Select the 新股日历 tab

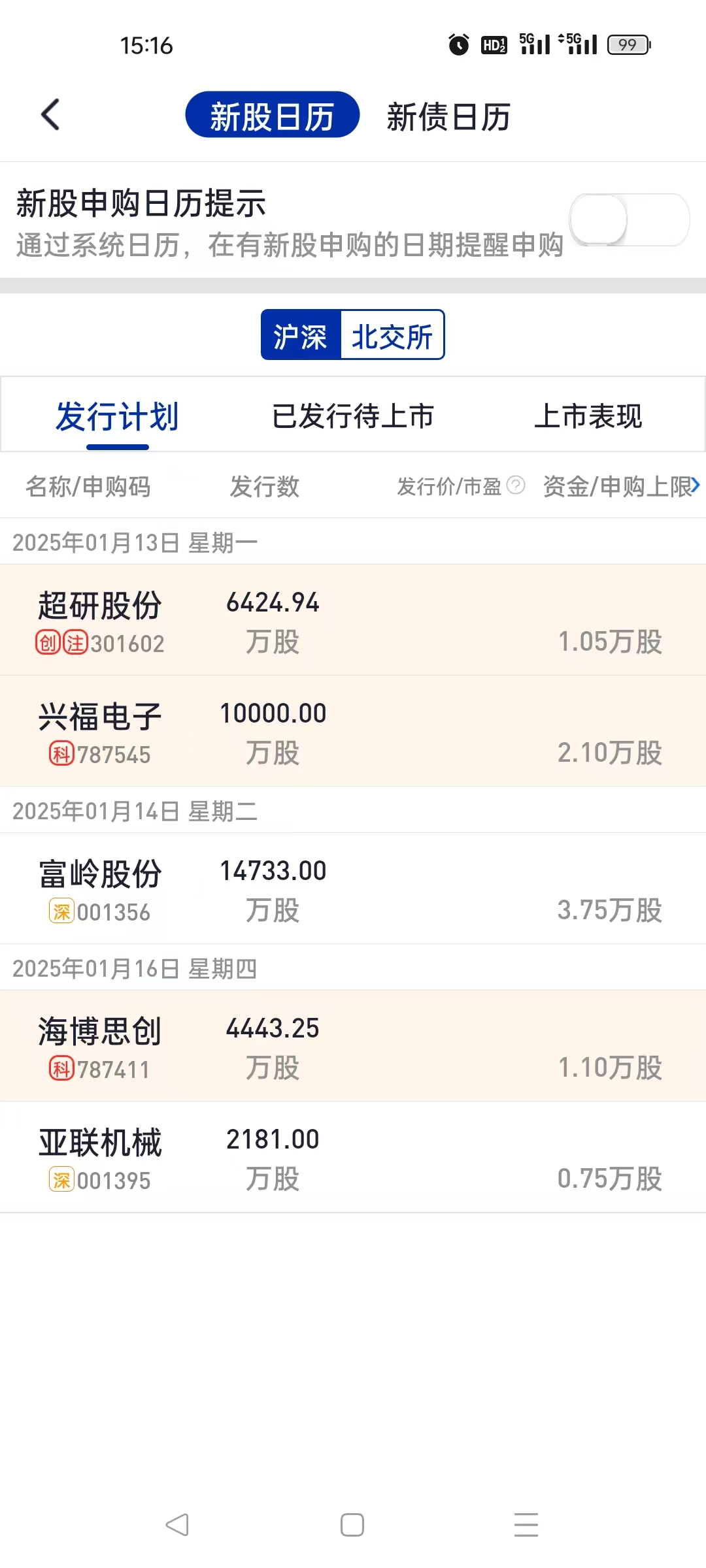tap(272, 116)
